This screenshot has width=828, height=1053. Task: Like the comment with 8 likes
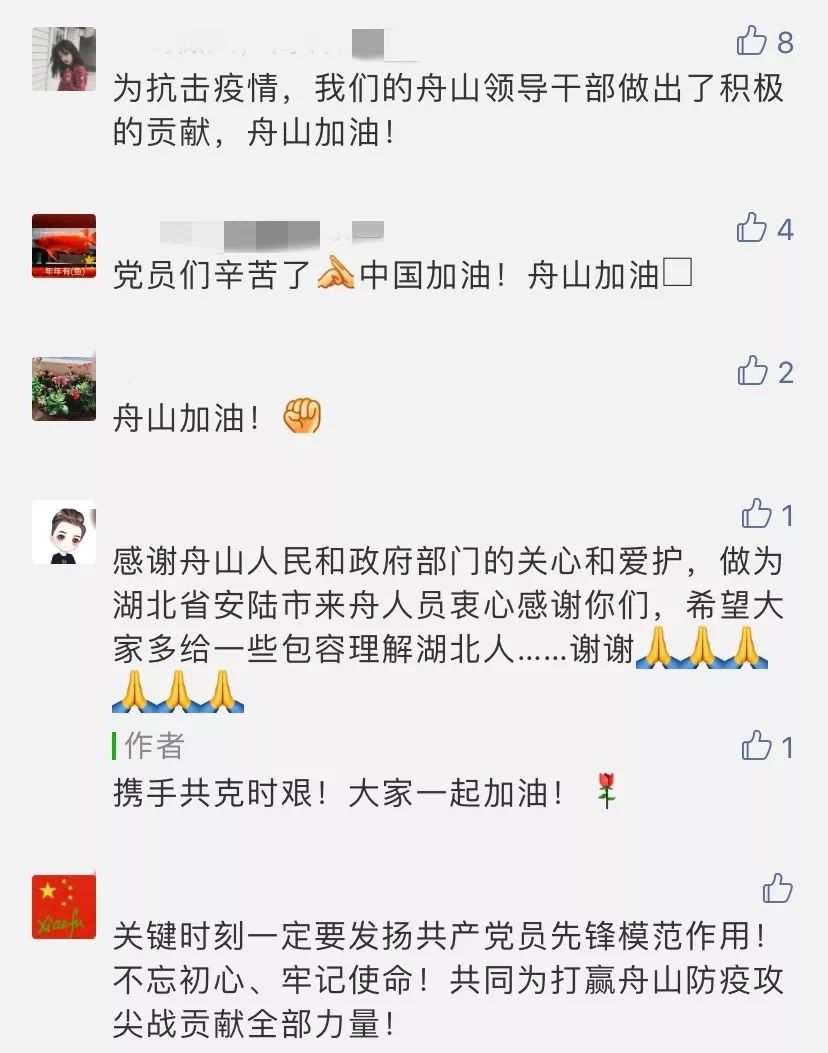point(752,41)
